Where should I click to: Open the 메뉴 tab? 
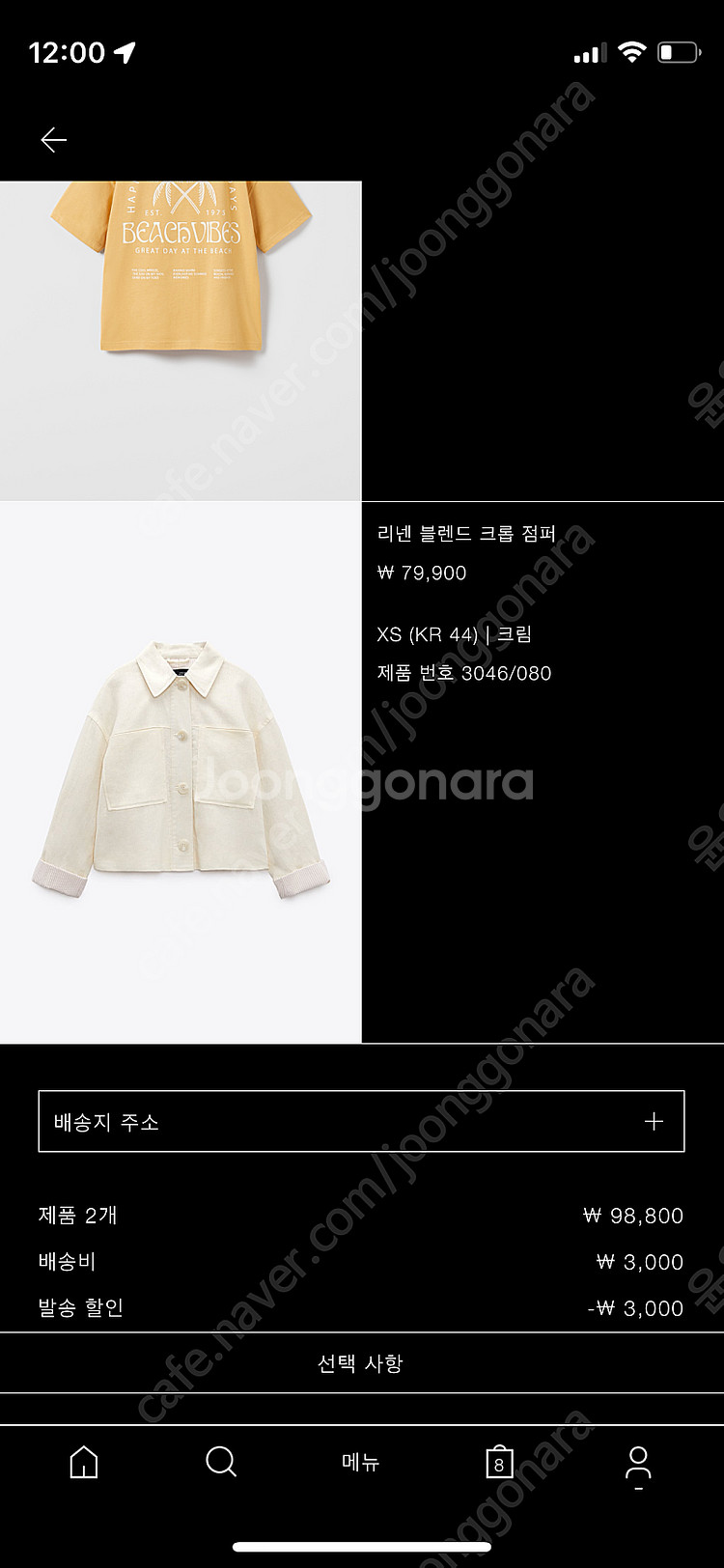(361, 1462)
